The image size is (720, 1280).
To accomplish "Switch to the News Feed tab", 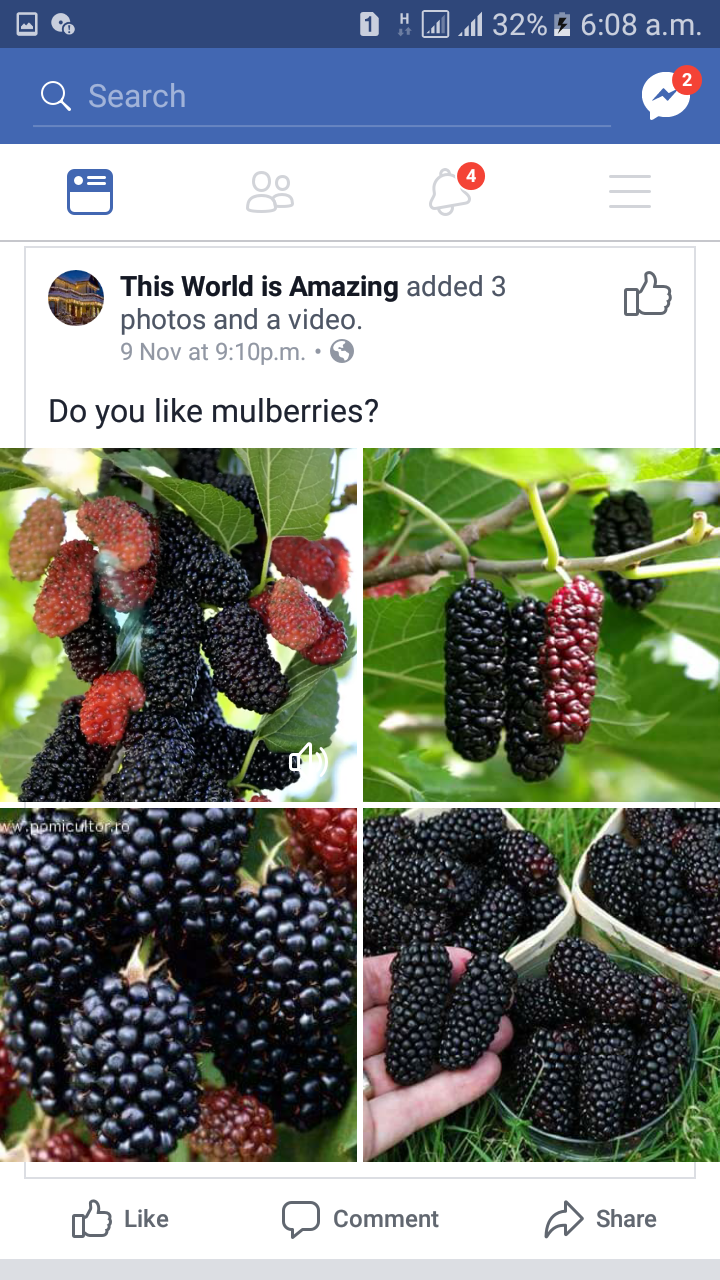I will click(90, 192).
